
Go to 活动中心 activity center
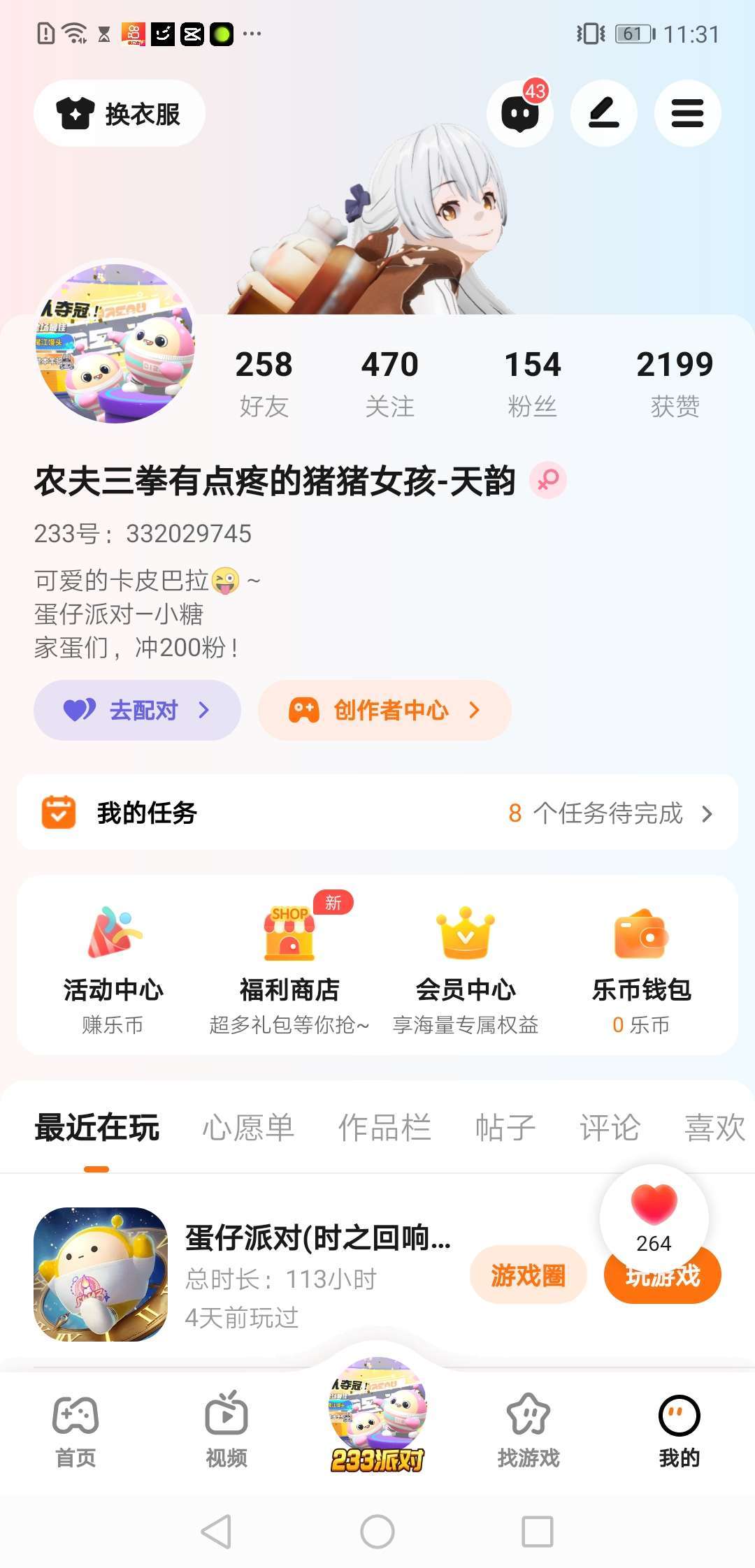tap(113, 969)
